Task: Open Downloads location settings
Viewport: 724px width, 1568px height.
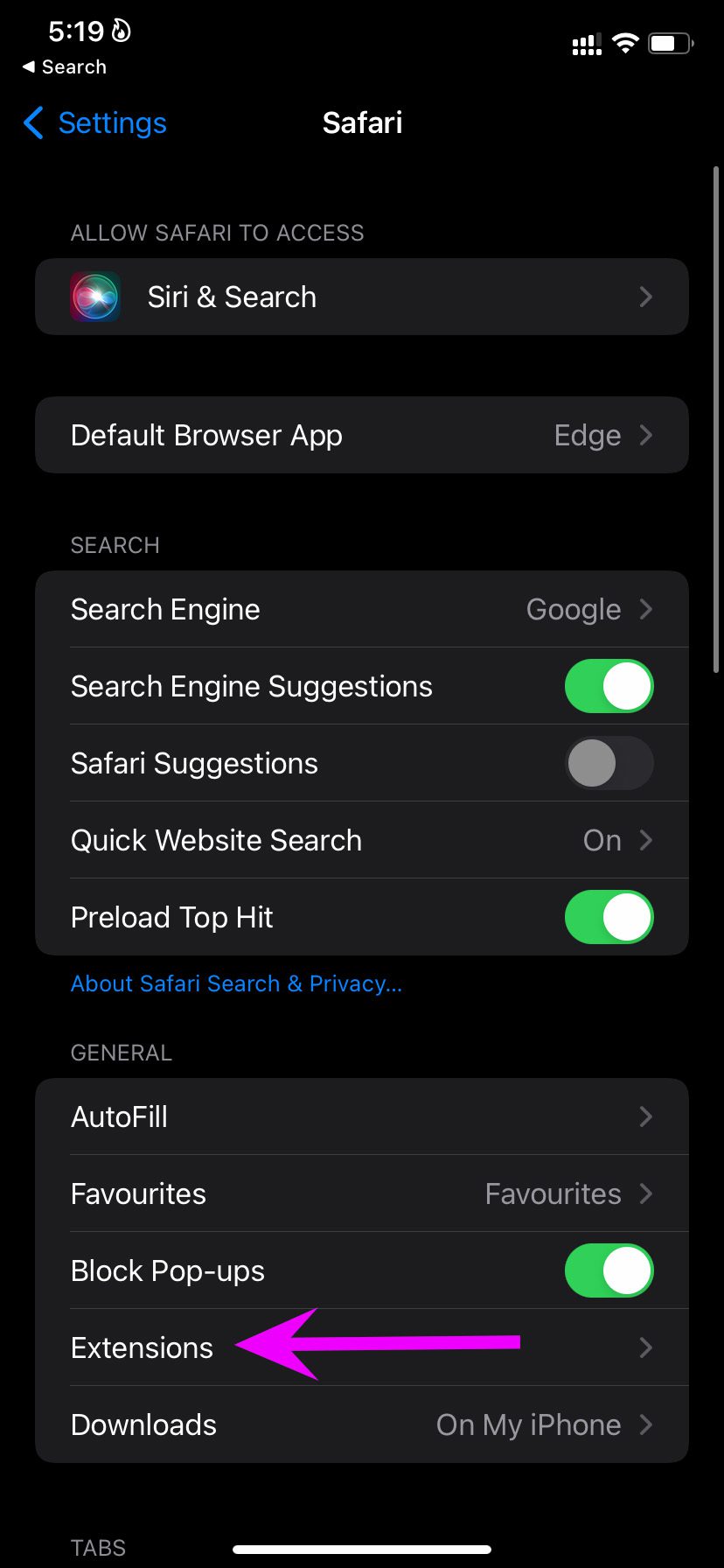Action: click(x=362, y=1424)
